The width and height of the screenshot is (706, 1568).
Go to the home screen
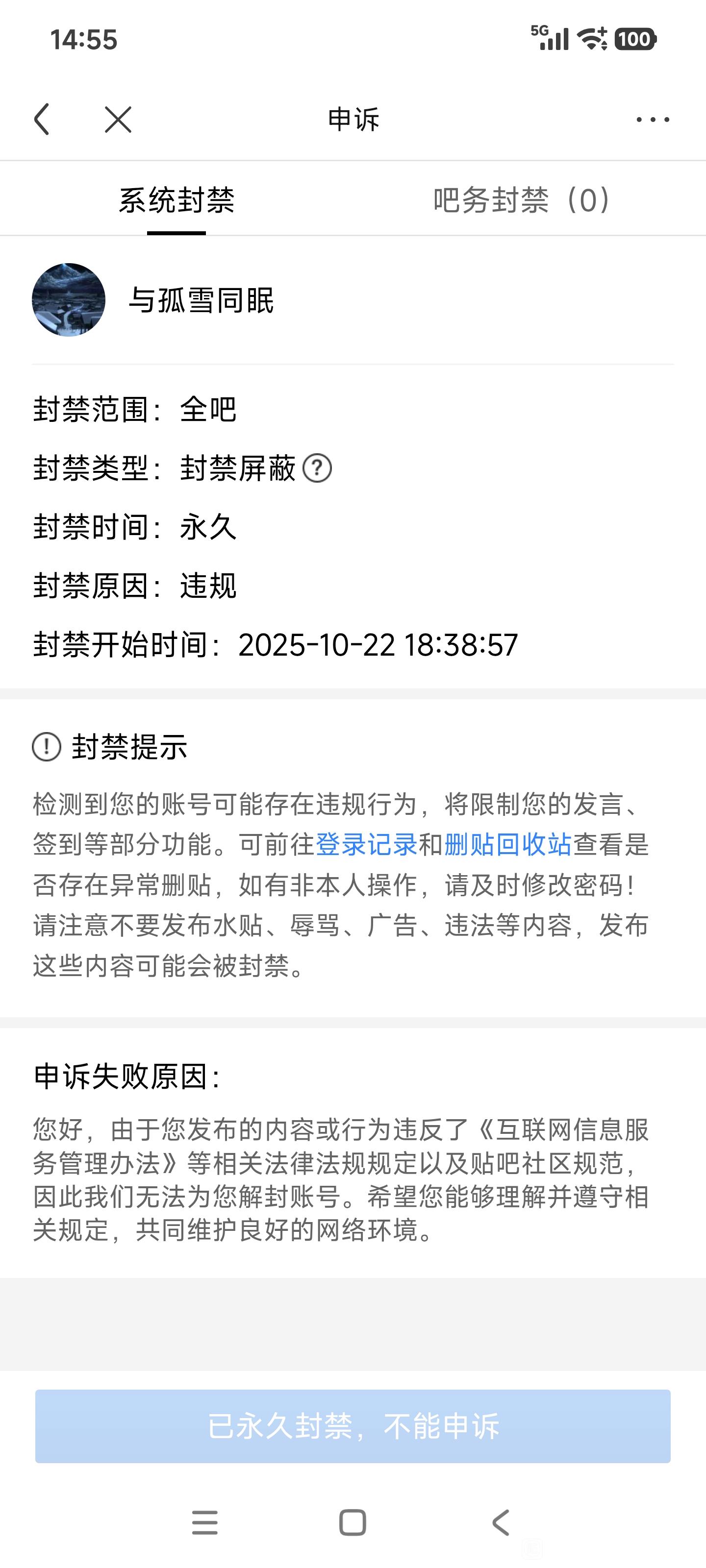pos(353,1523)
